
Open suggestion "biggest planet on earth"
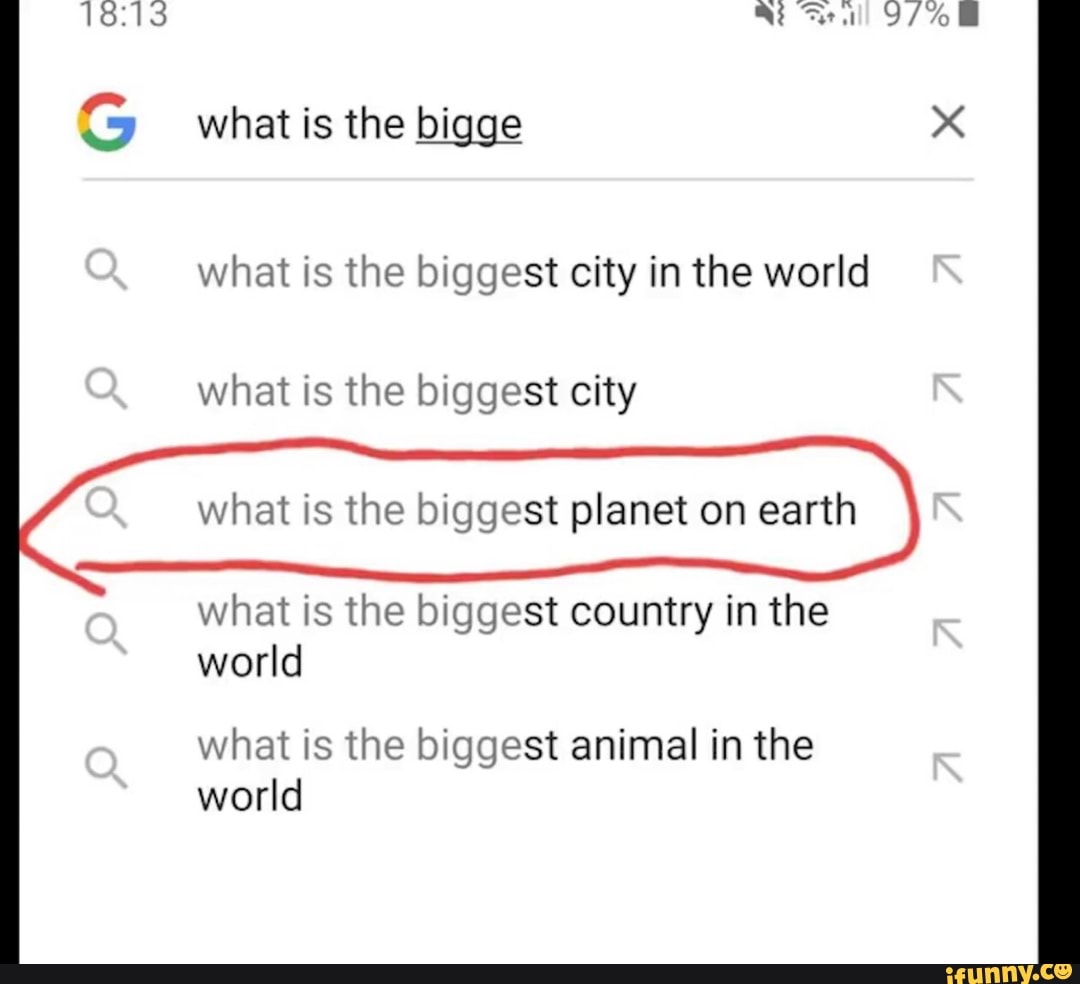click(526, 511)
